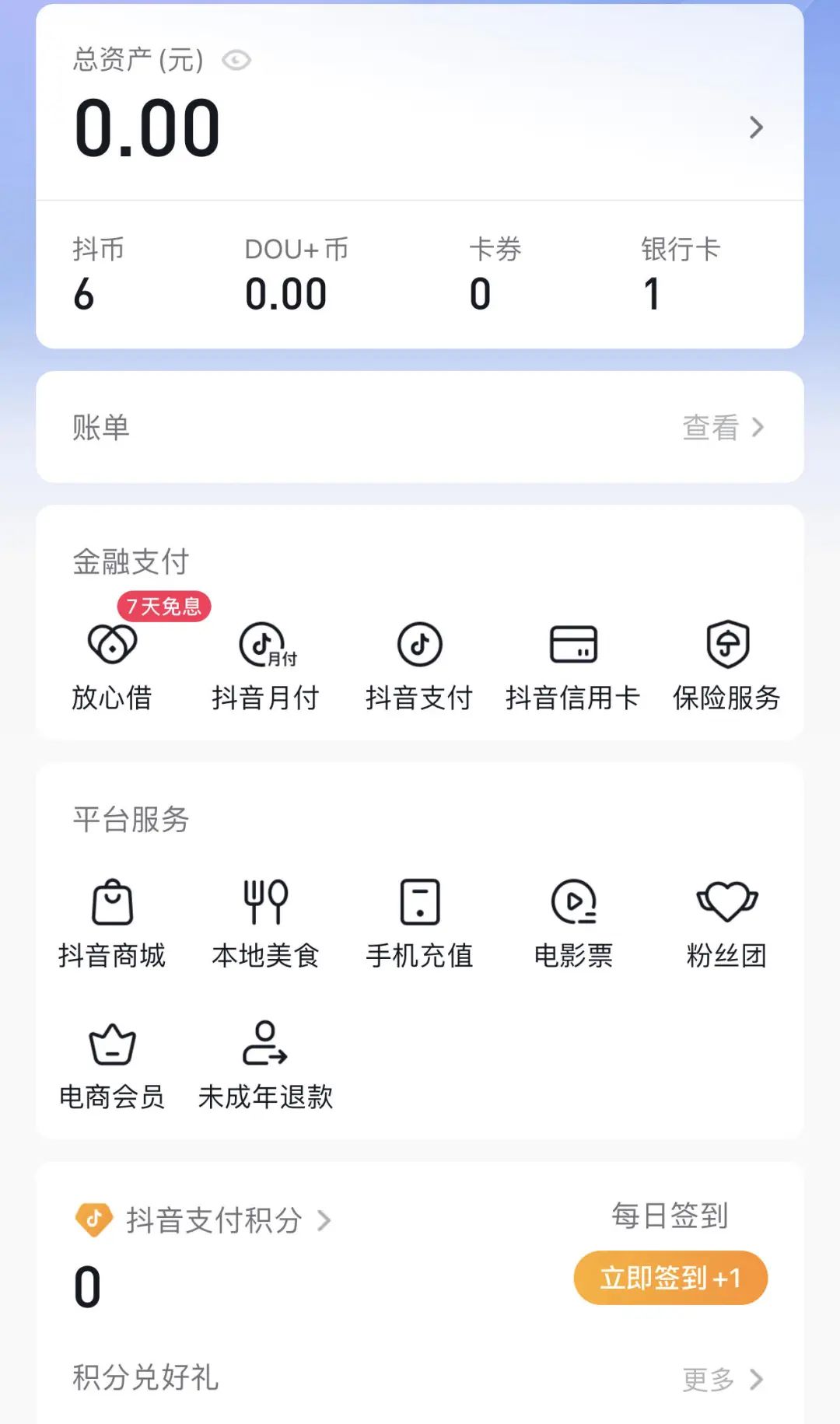Browse 本地美食 local food

265,923
